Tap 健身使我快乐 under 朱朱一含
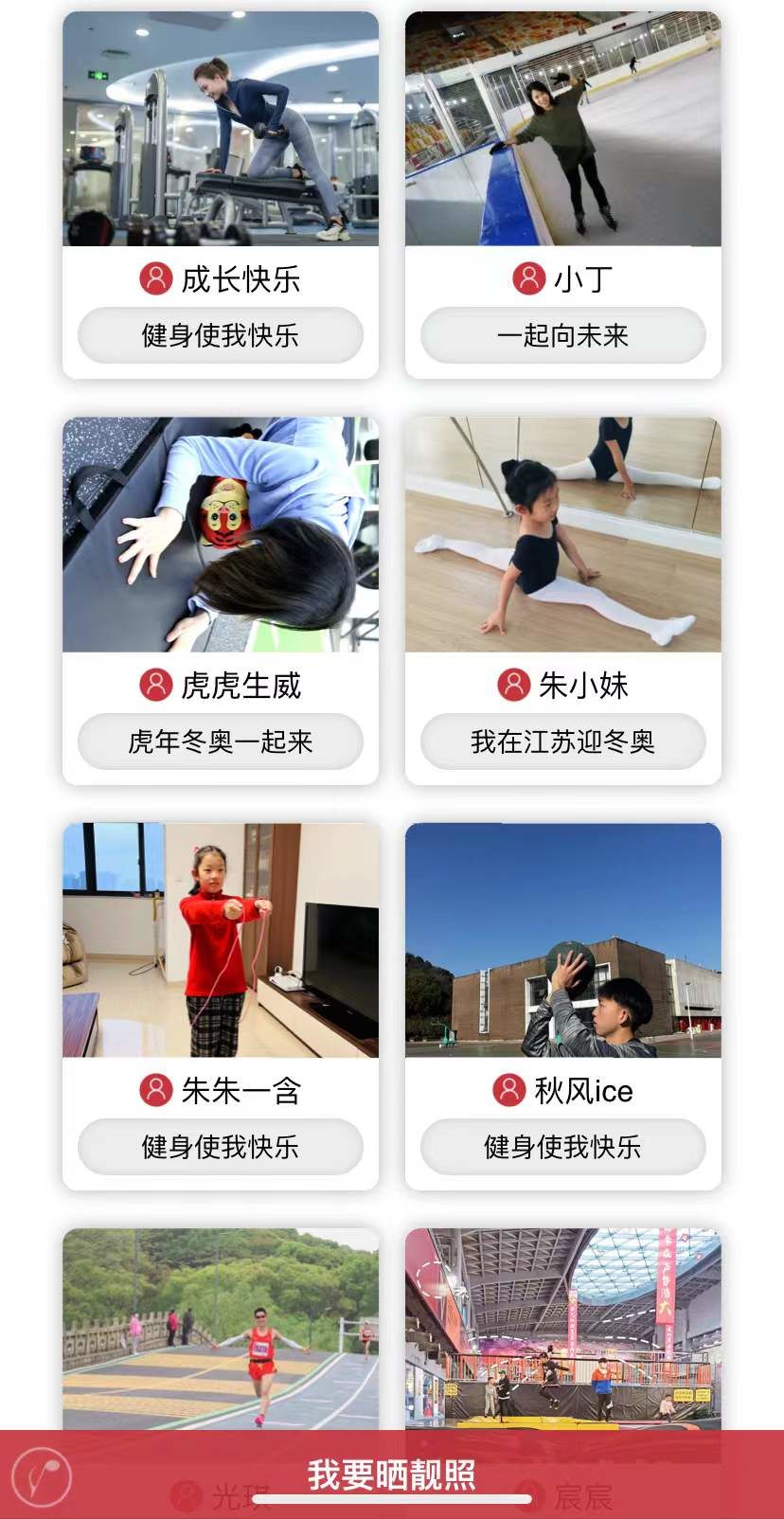 tap(221, 1147)
